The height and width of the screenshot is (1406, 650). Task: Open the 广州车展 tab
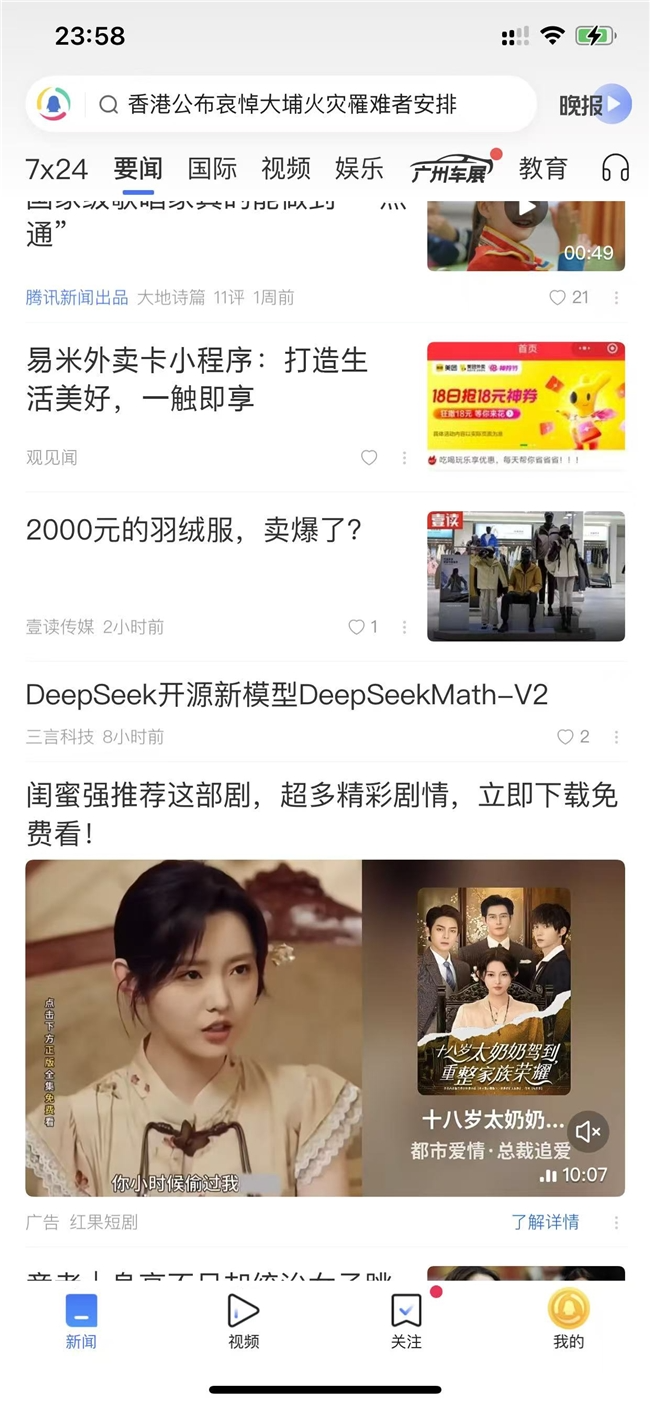(x=450, y=170)
